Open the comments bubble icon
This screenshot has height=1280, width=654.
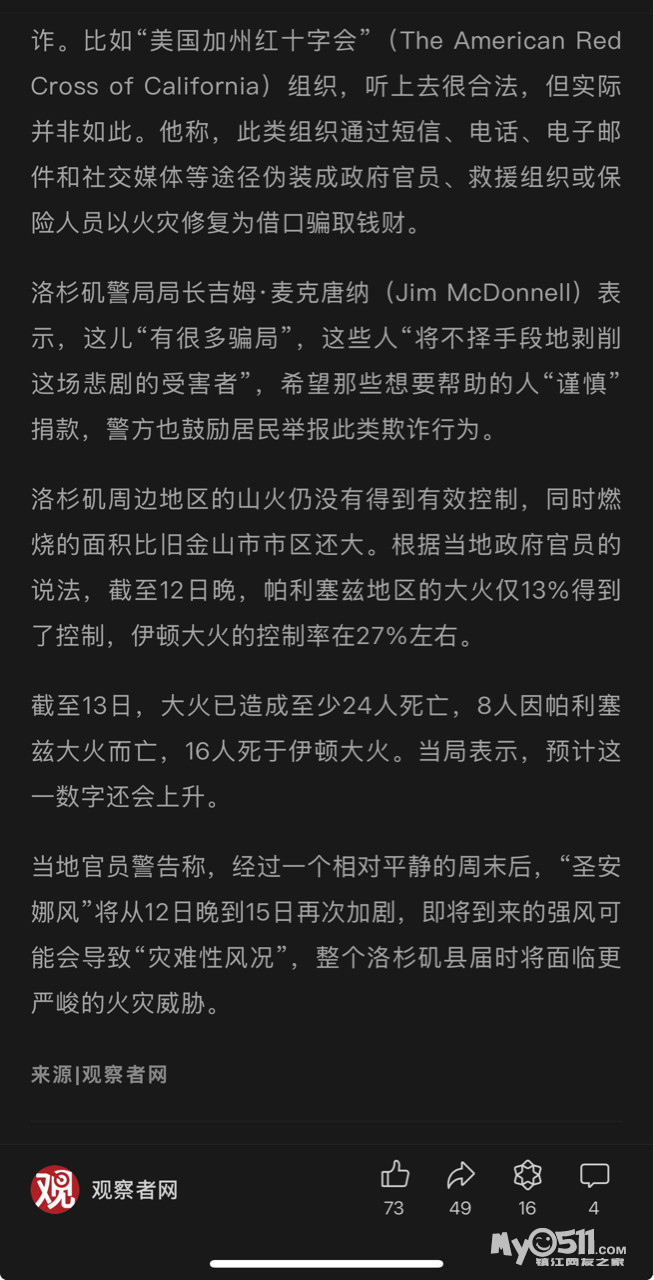click(x=594, y=1175)
